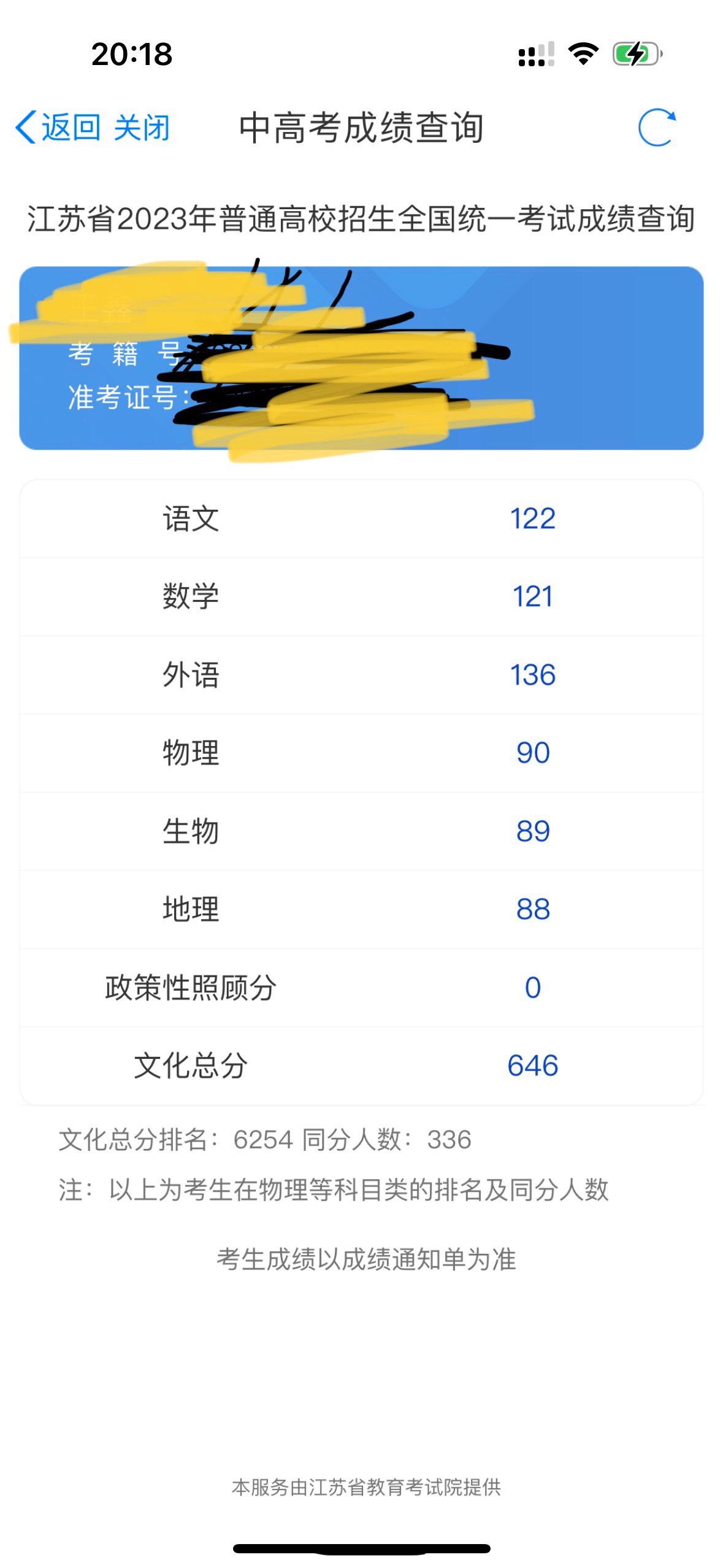723x1568 pixels.
Task: Go back using the 返回 button
Action: (58, 128)
